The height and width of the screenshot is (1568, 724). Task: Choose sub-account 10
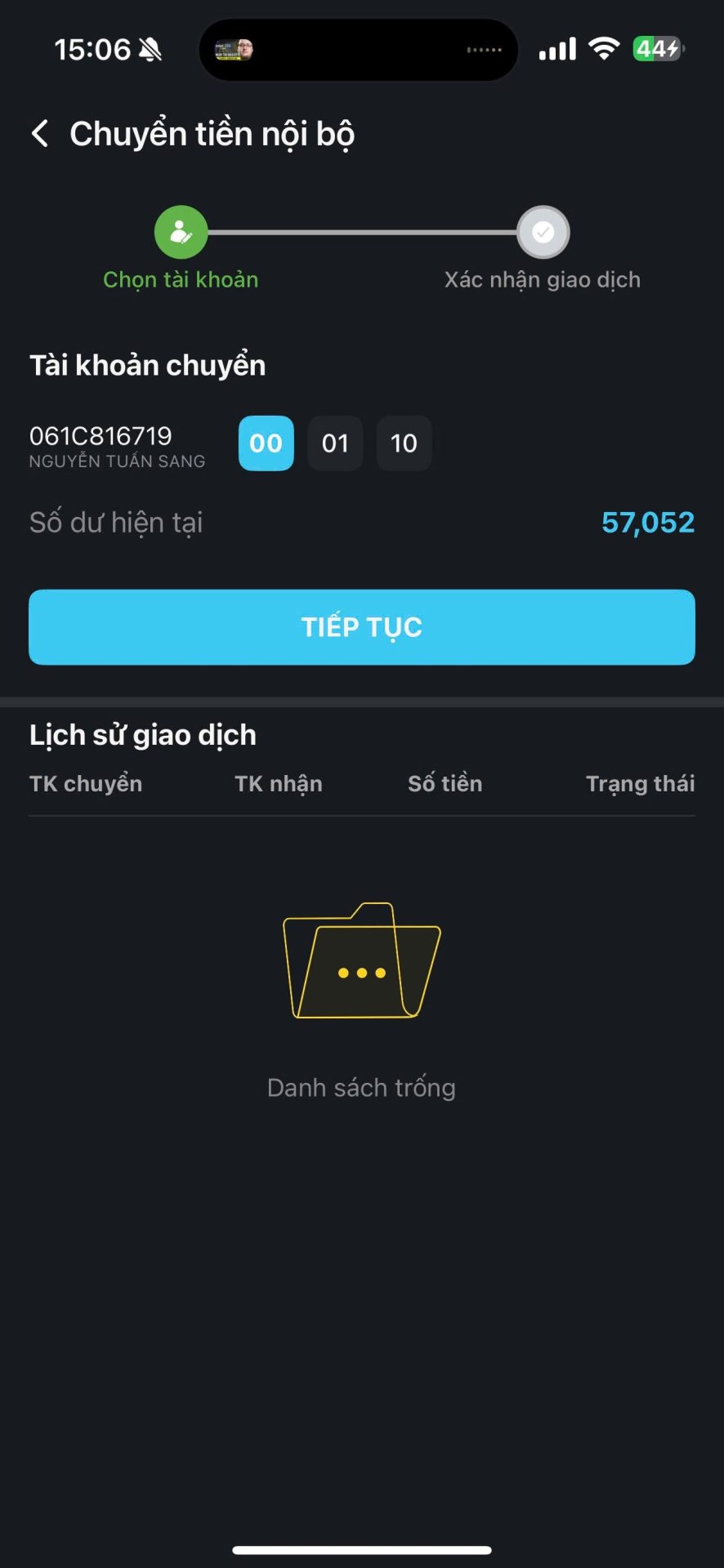404,443
